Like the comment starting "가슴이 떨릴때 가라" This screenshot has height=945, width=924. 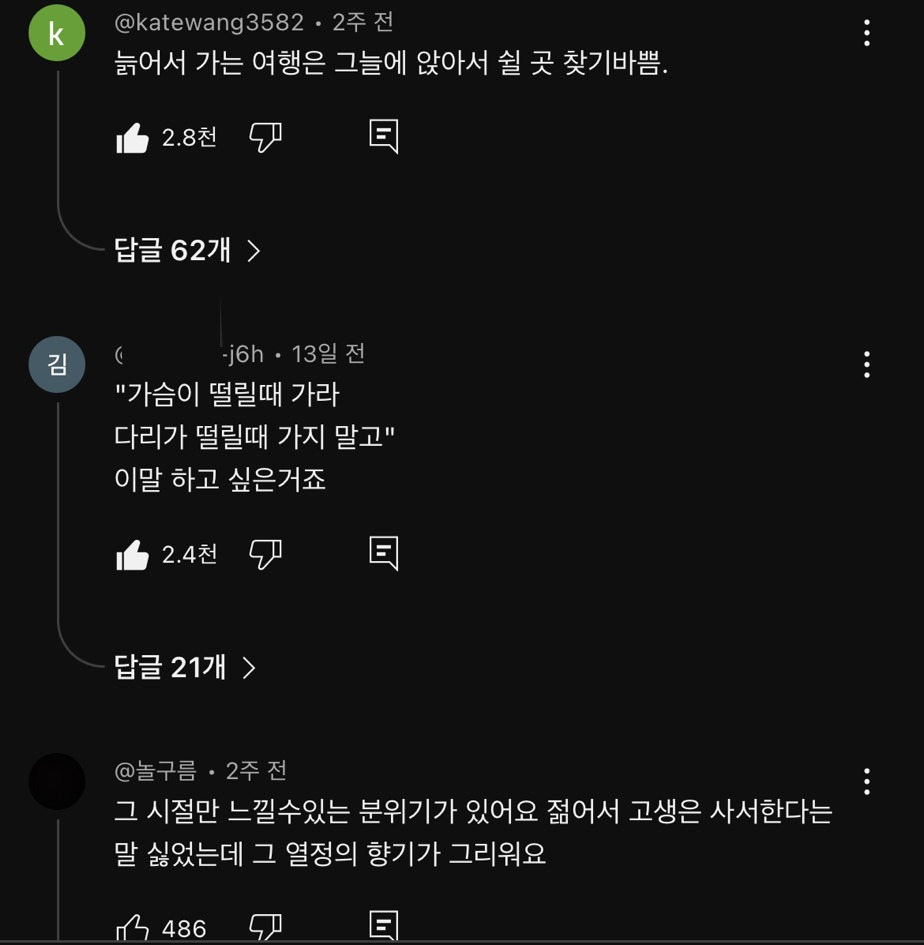tap(133, 554)
